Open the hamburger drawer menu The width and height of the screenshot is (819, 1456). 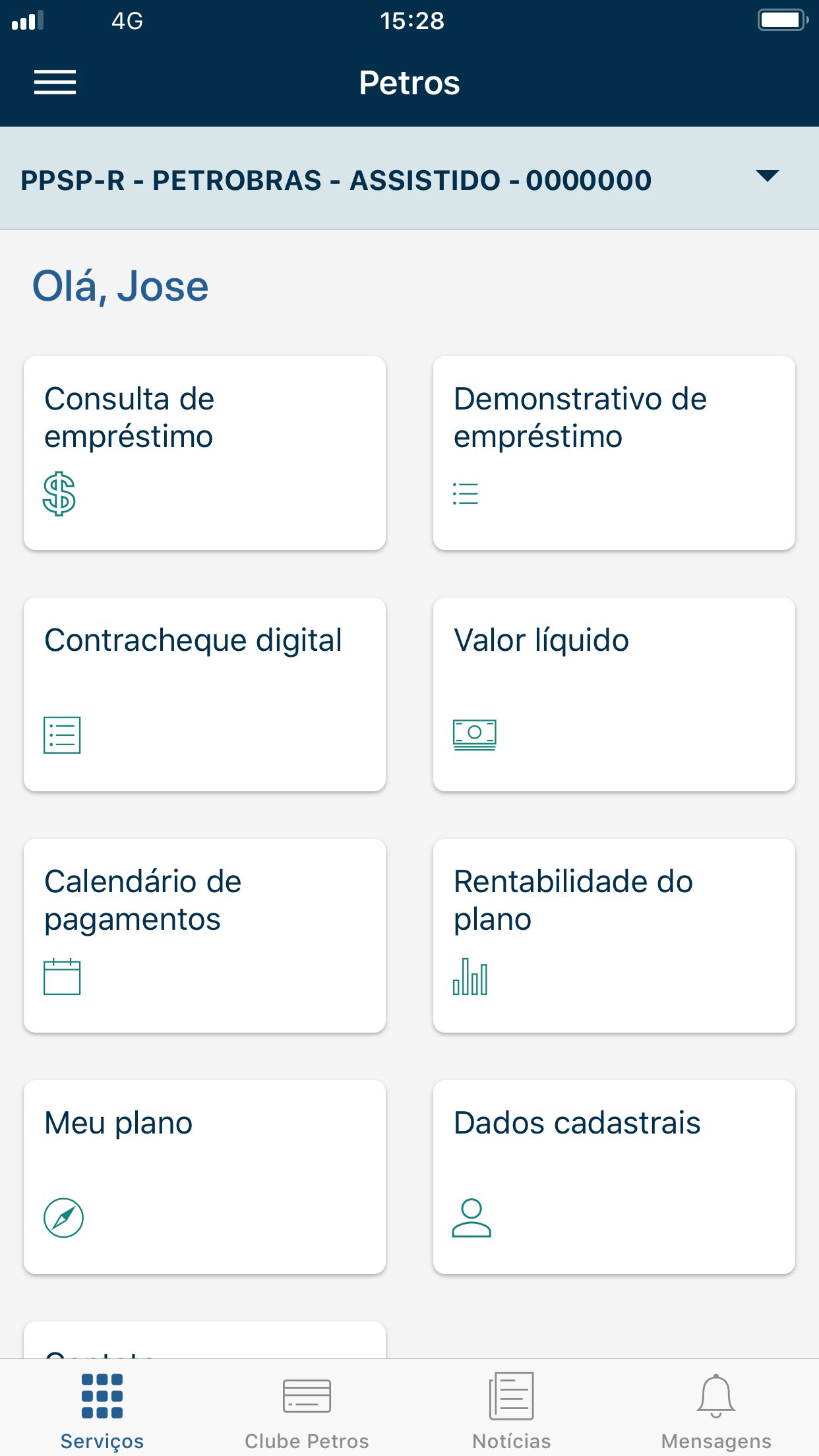[55, 82]
